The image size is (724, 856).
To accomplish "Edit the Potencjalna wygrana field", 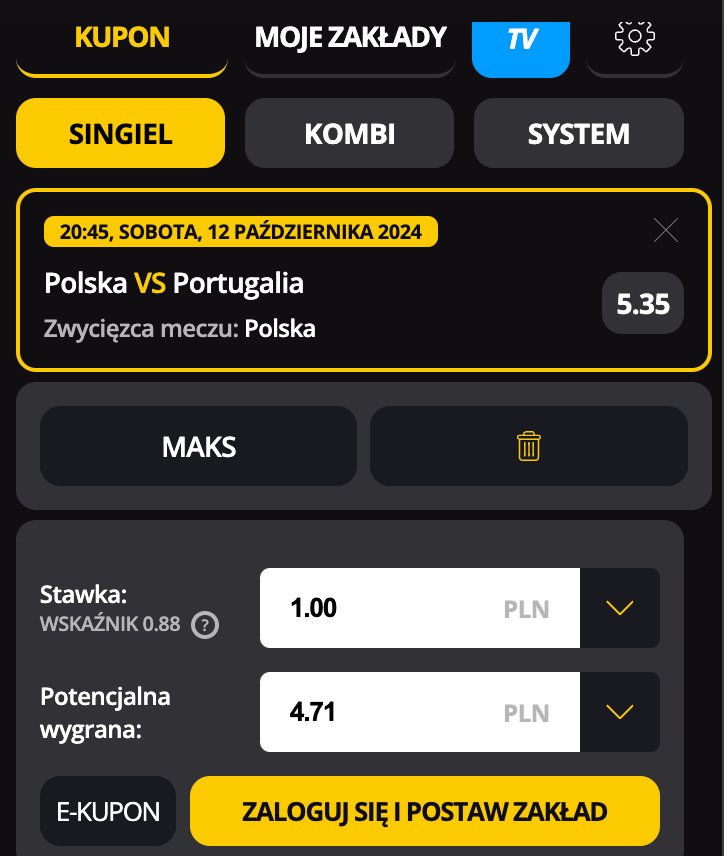I will [390, 712].
